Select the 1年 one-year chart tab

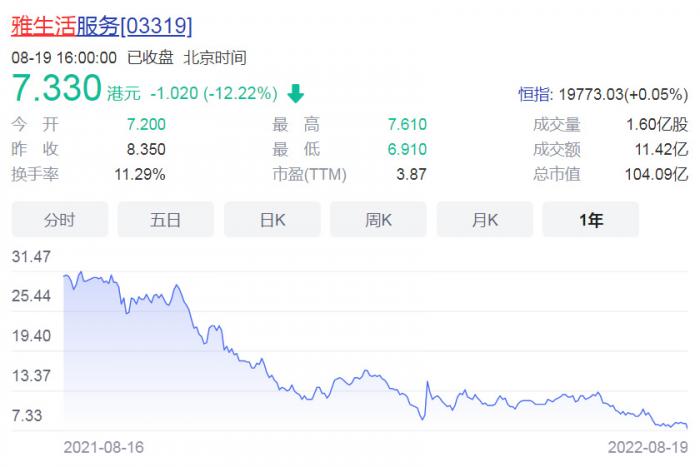590,220
